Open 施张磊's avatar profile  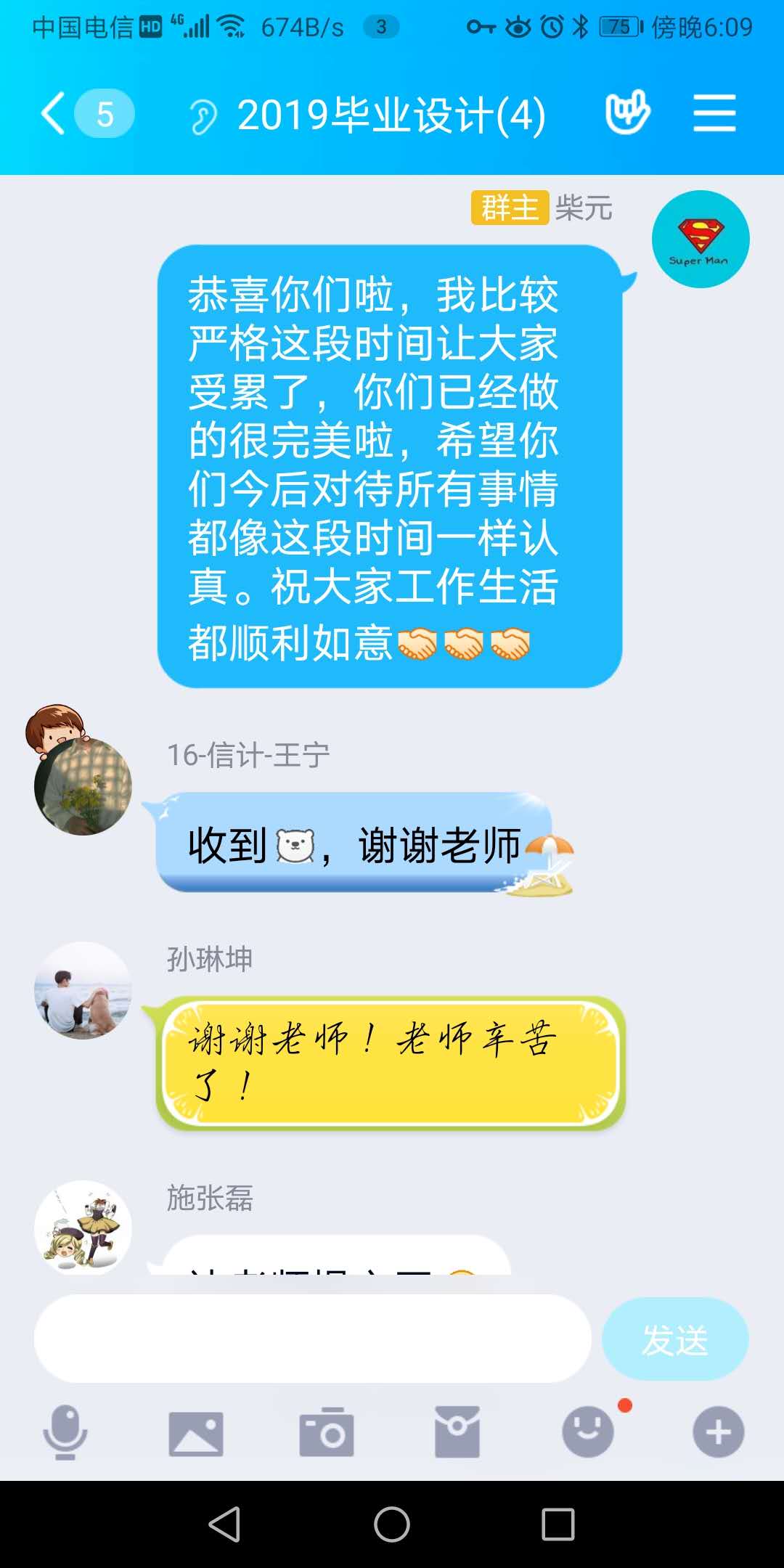(83, 1228)
